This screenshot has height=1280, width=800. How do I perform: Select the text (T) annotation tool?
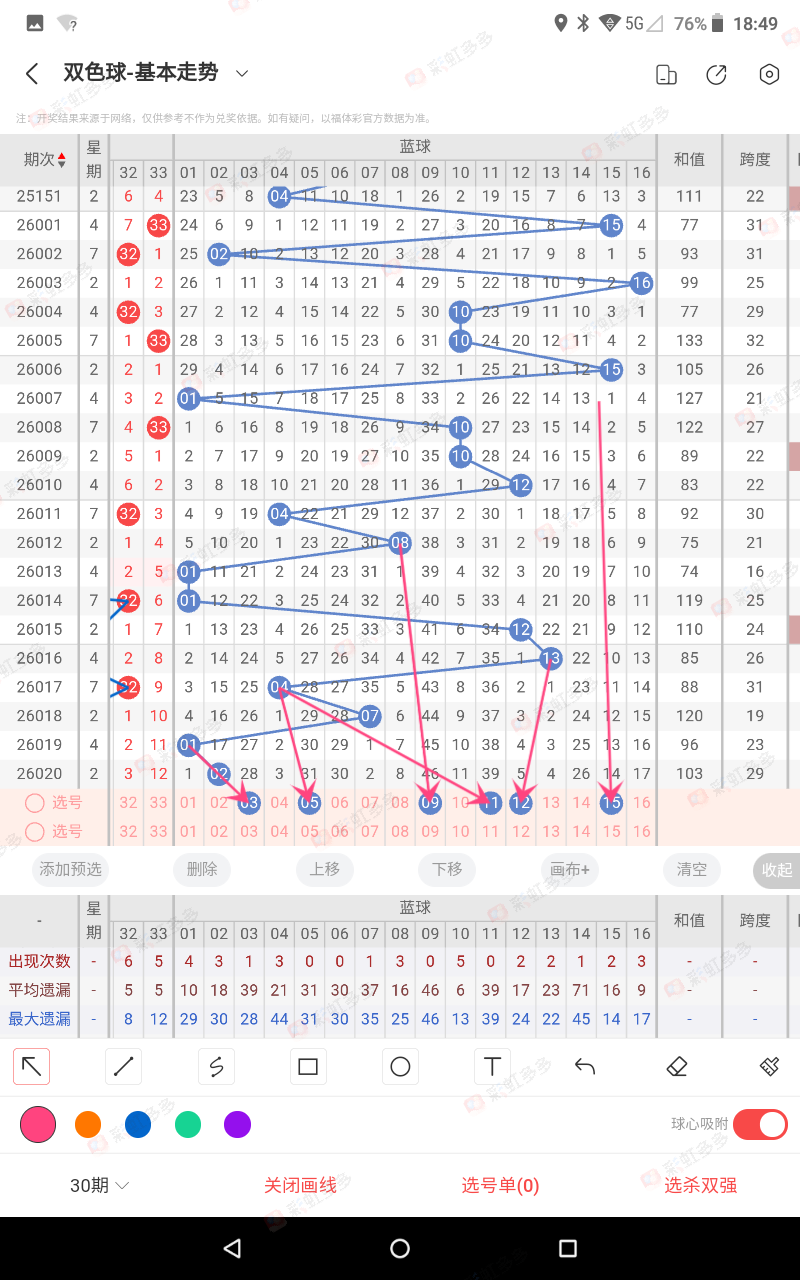tap(491, 1066)
